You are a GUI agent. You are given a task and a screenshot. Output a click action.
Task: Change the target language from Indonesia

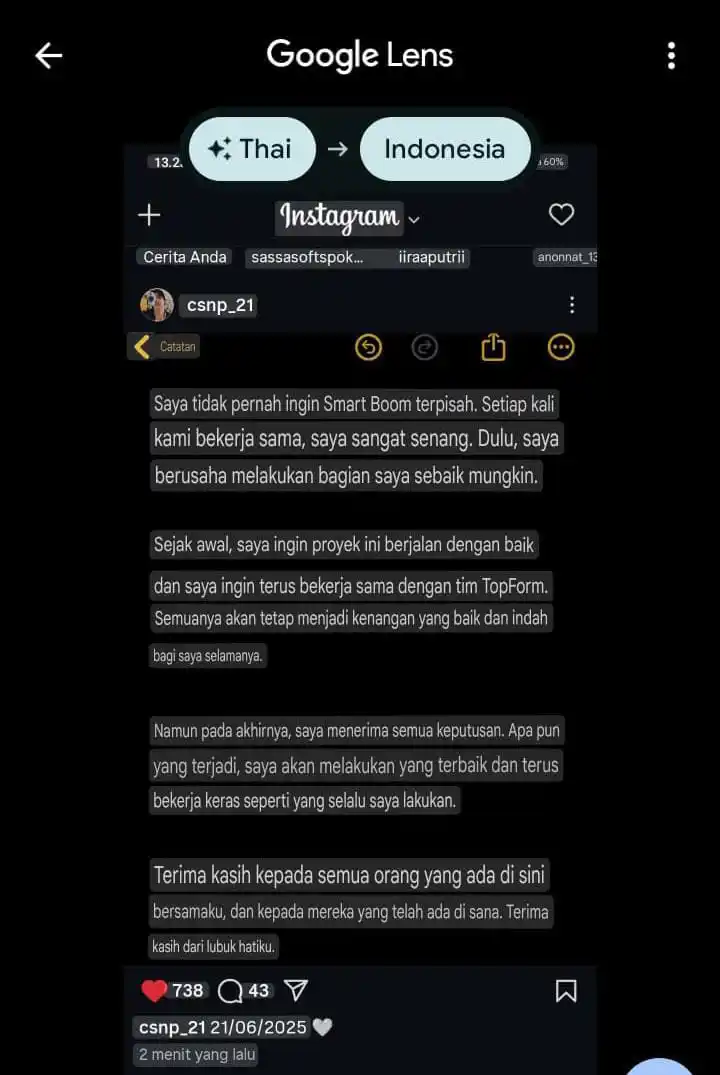444,150
